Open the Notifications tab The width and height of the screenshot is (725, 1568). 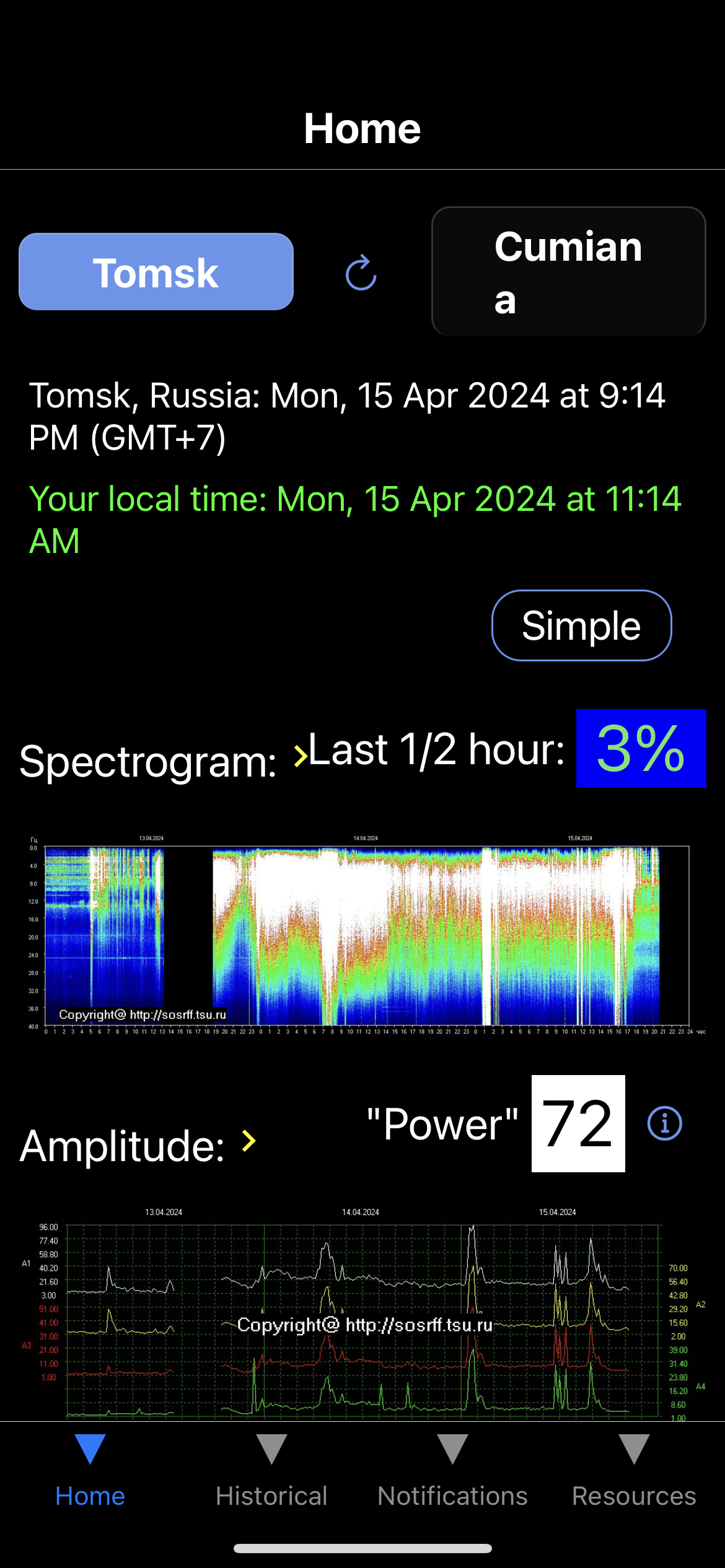[452, 1474]
